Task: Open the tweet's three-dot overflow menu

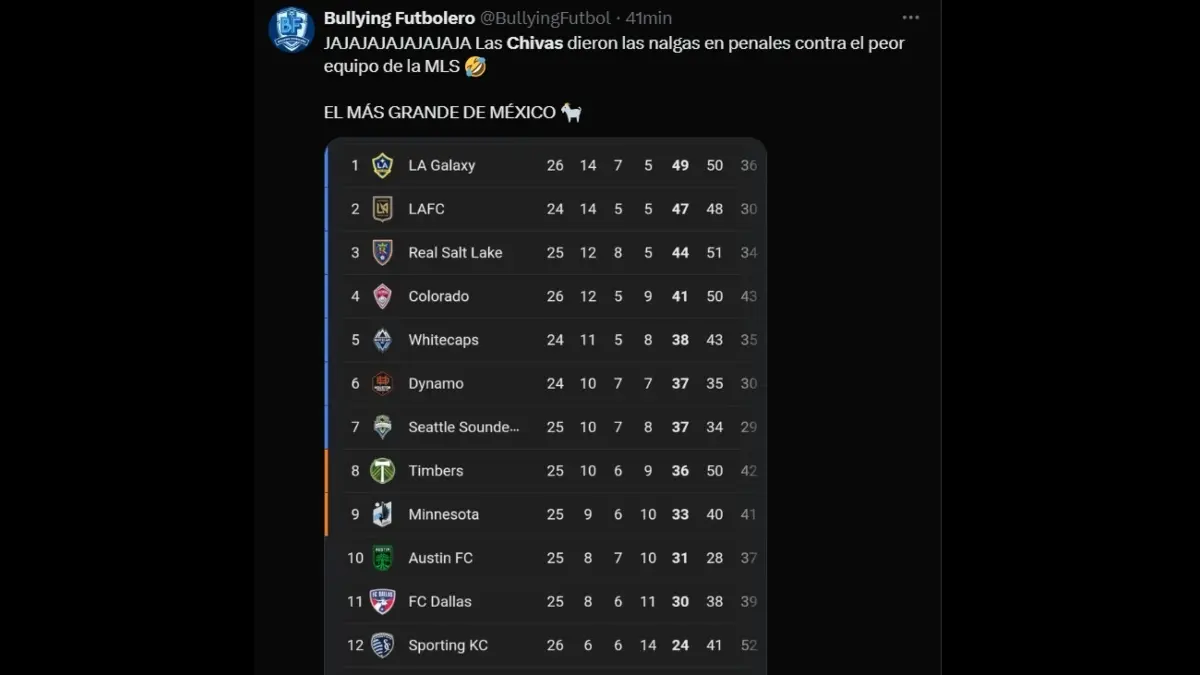Action: coord(910,18)
